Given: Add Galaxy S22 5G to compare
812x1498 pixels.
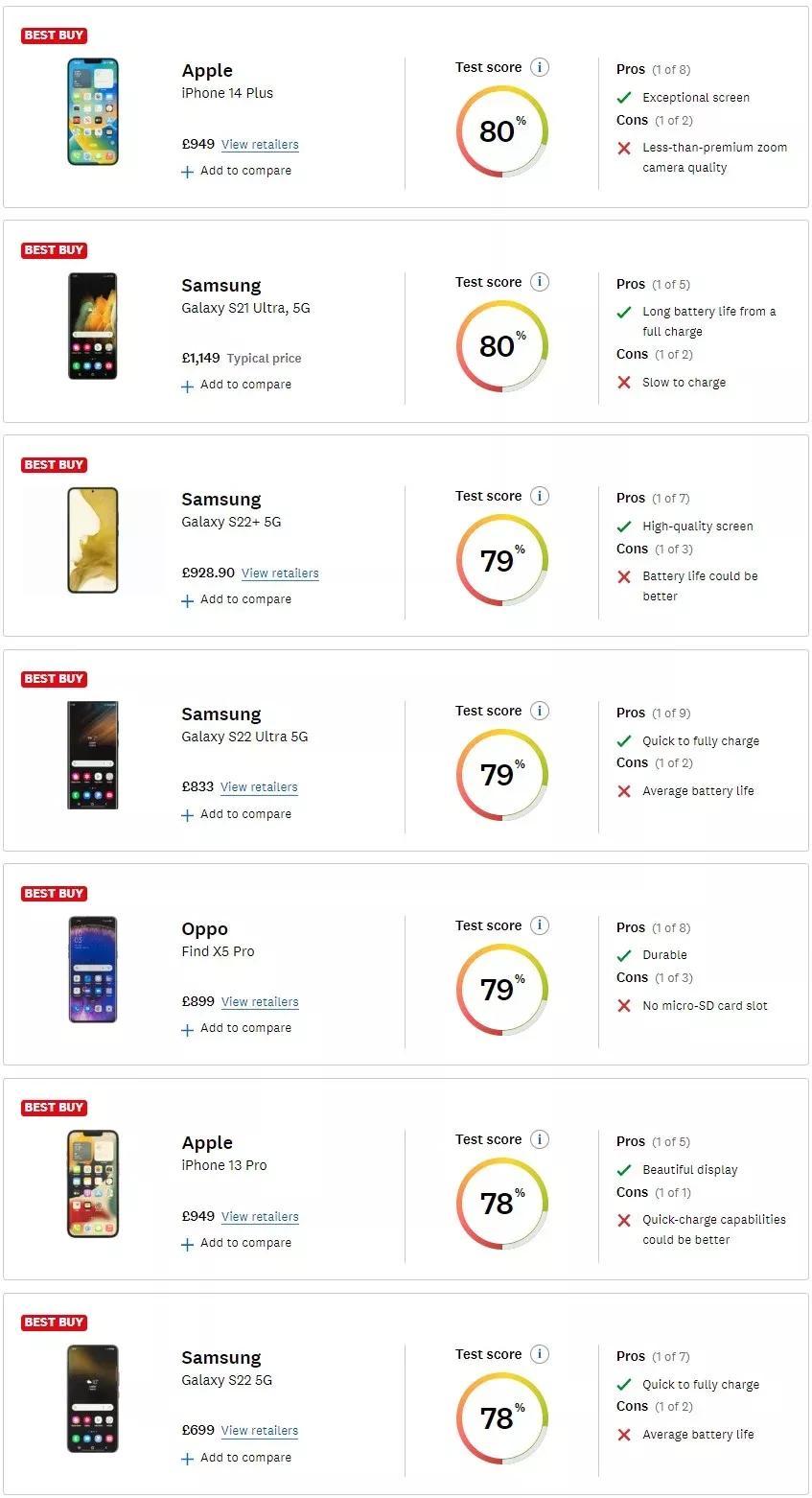Looking at the screenshot, I should [x=237, y=1458].
